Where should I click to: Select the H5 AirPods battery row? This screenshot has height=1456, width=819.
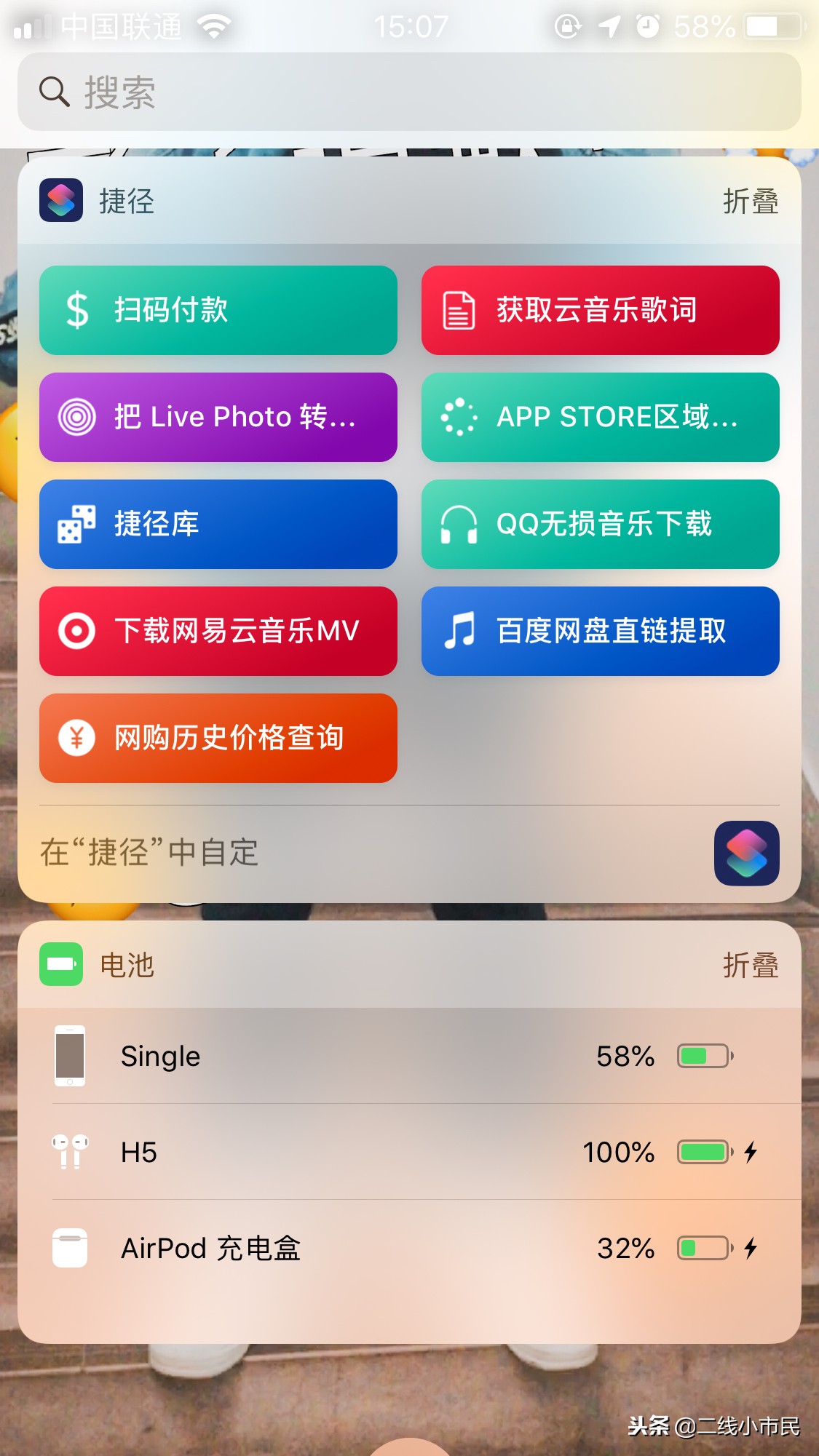tap(409, 1153)
